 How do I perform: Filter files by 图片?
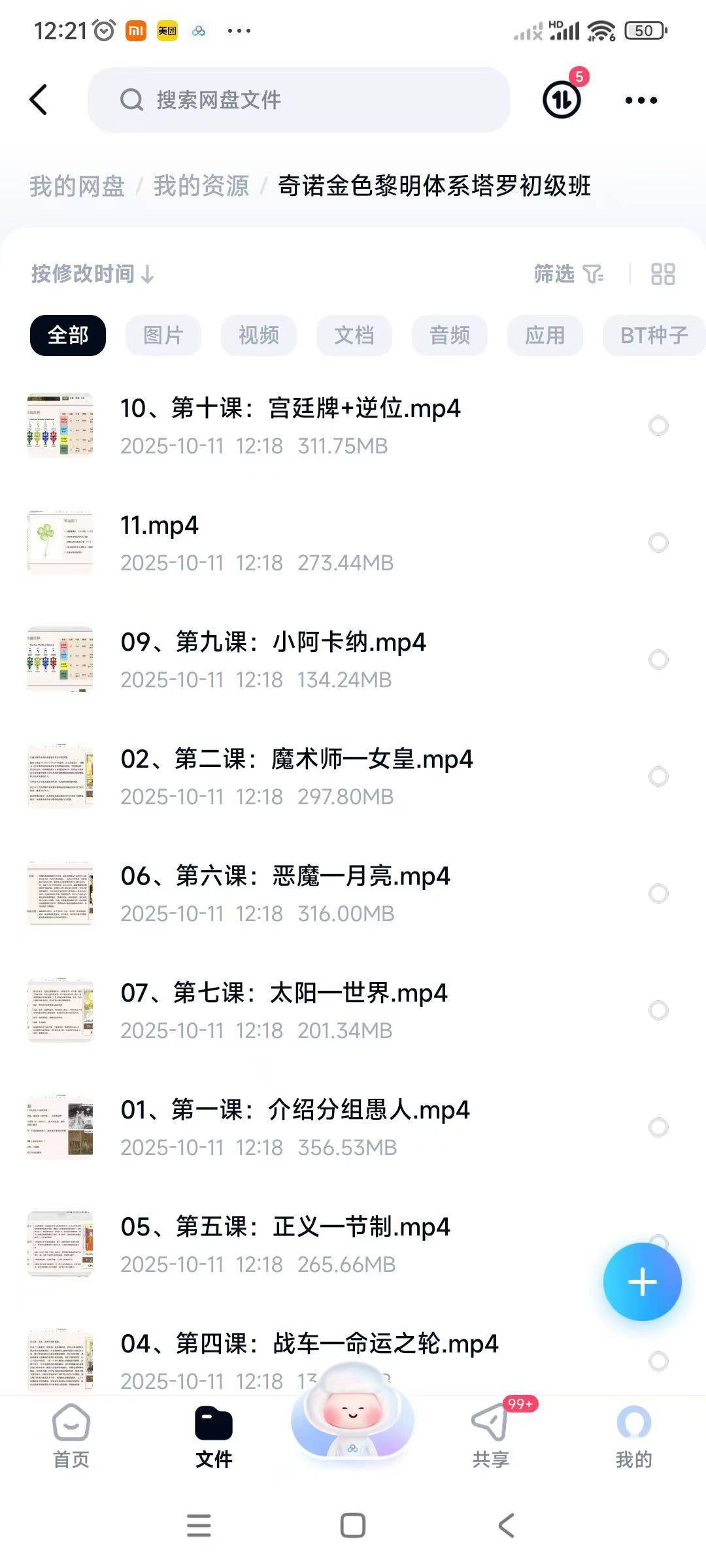[163, 335]
